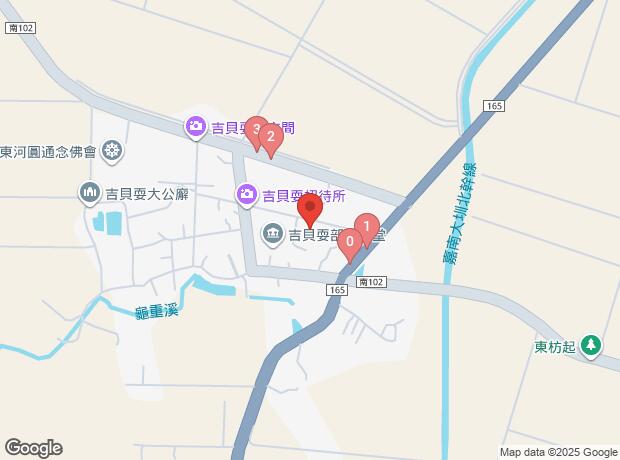Open the 東河圓通念佛會 place marker

point(113,151)
